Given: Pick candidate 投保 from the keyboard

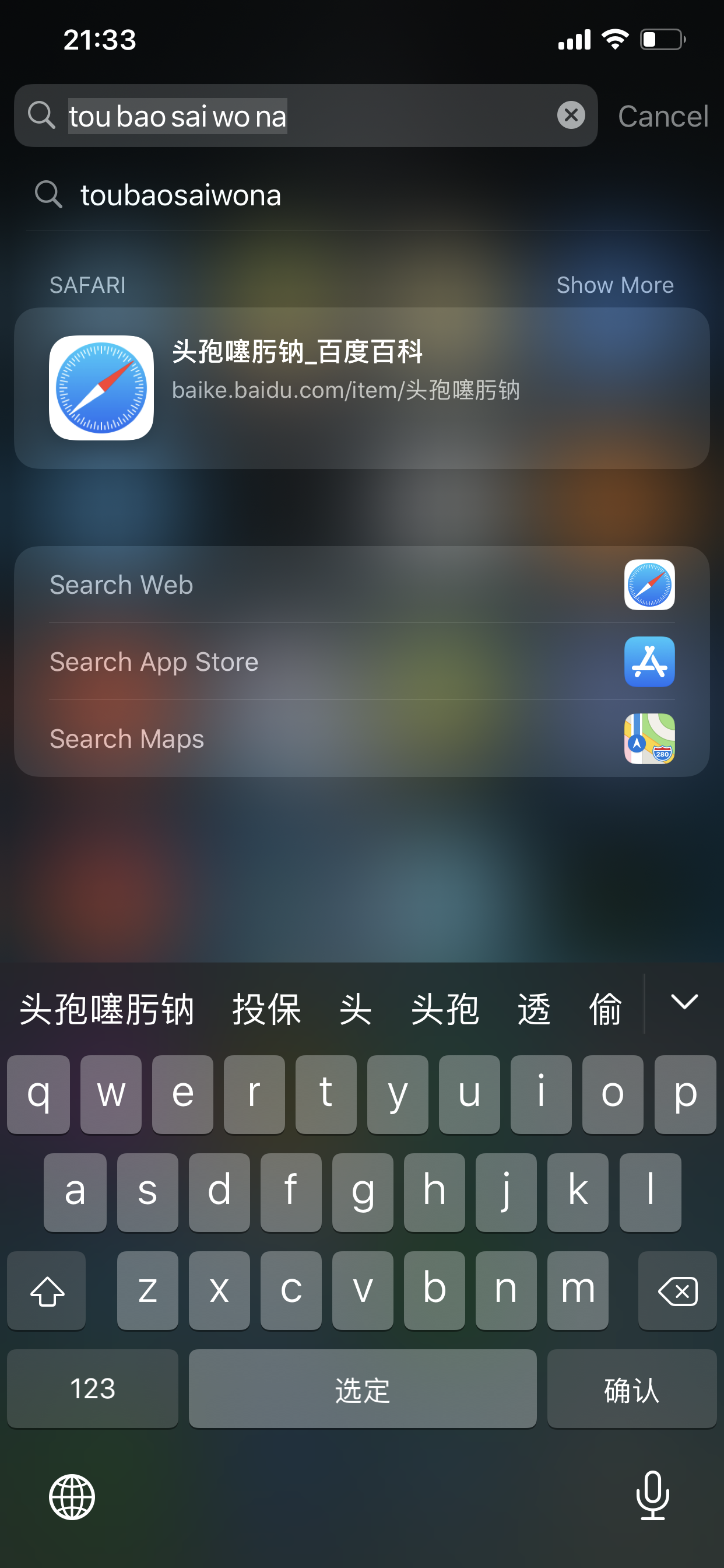Looking at the screenshot, I should coord(266,1009).
